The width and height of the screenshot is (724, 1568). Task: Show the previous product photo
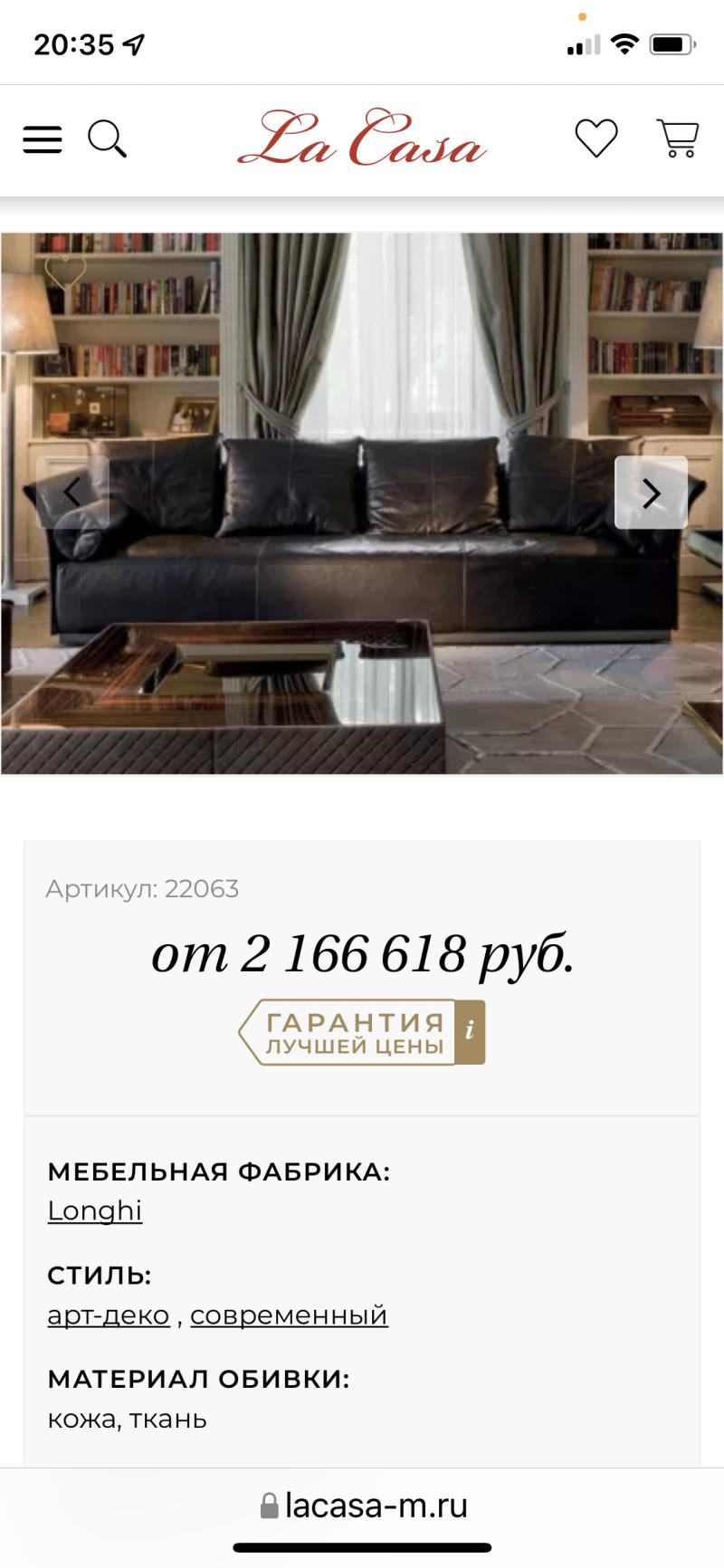pos(73,492)
